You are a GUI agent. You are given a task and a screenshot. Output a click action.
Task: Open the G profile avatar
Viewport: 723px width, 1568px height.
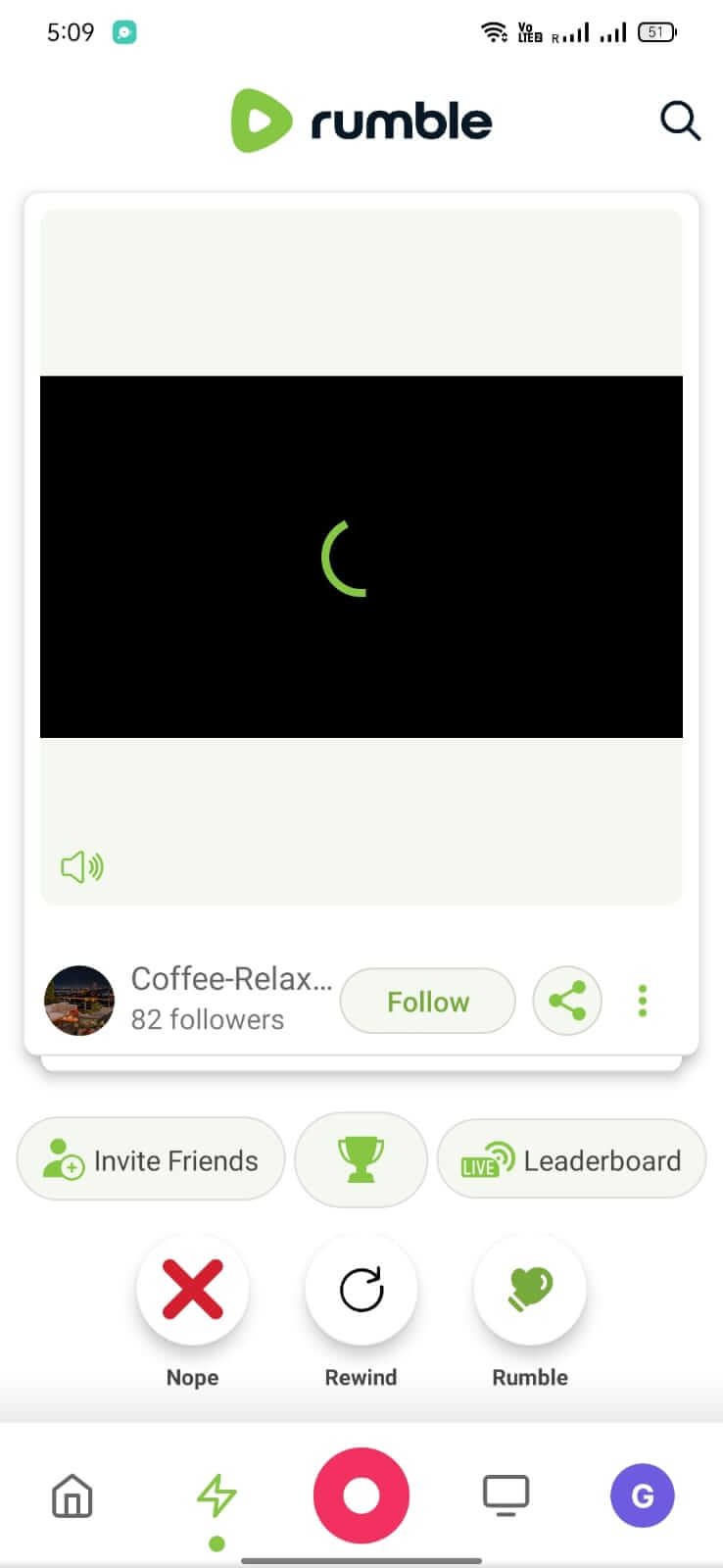pyautogui.click(x=643, y=1495)
